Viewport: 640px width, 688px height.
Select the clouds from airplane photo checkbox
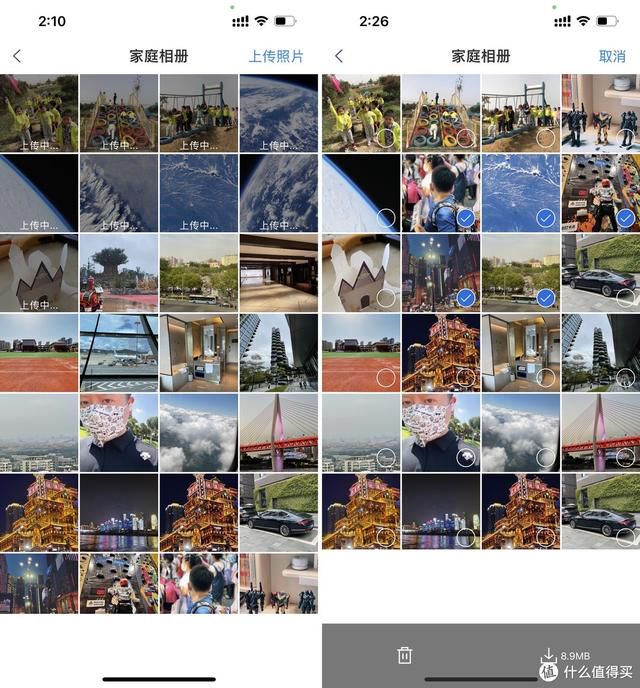[545, 457]
